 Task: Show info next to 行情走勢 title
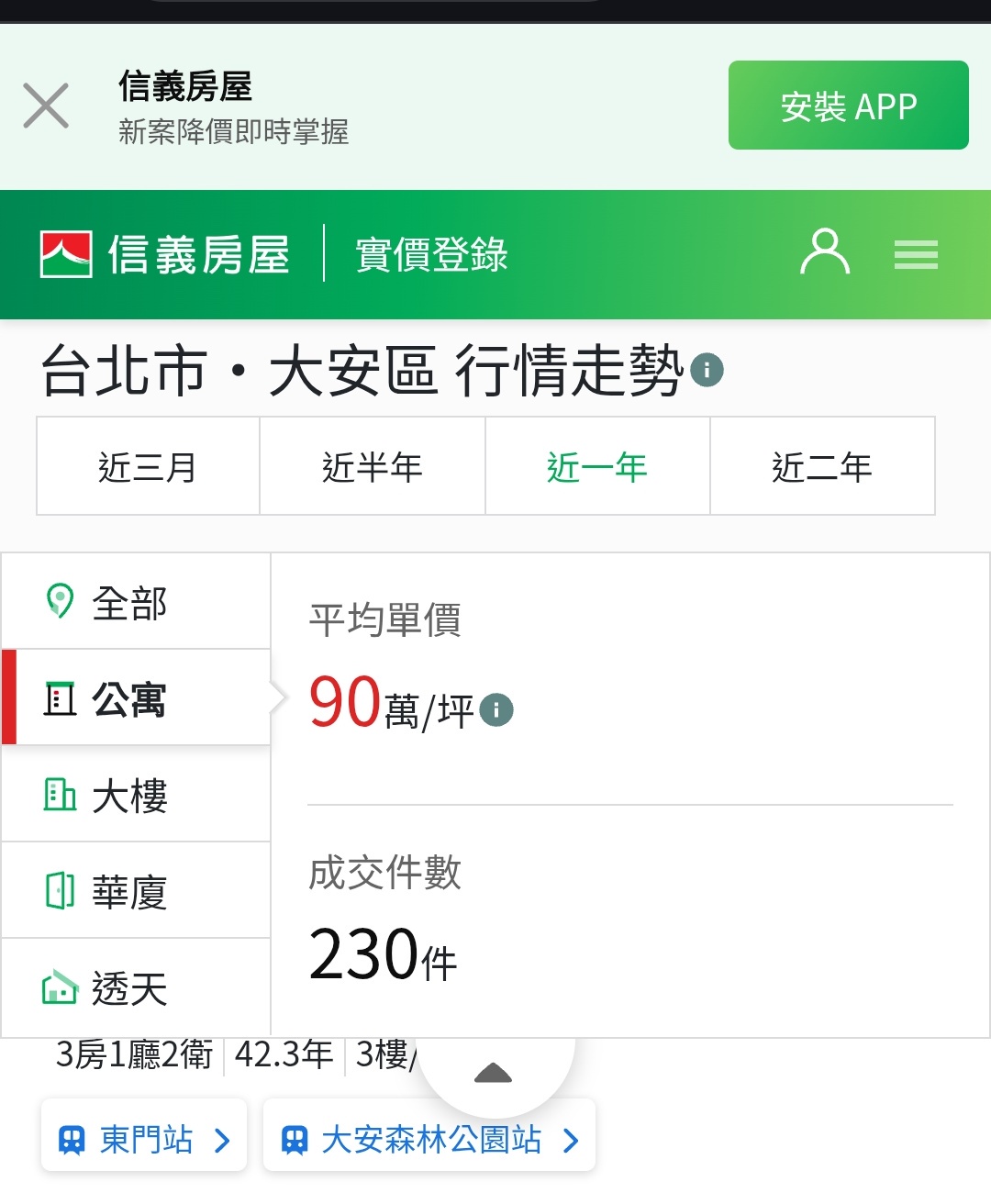[x=707, y=371]
